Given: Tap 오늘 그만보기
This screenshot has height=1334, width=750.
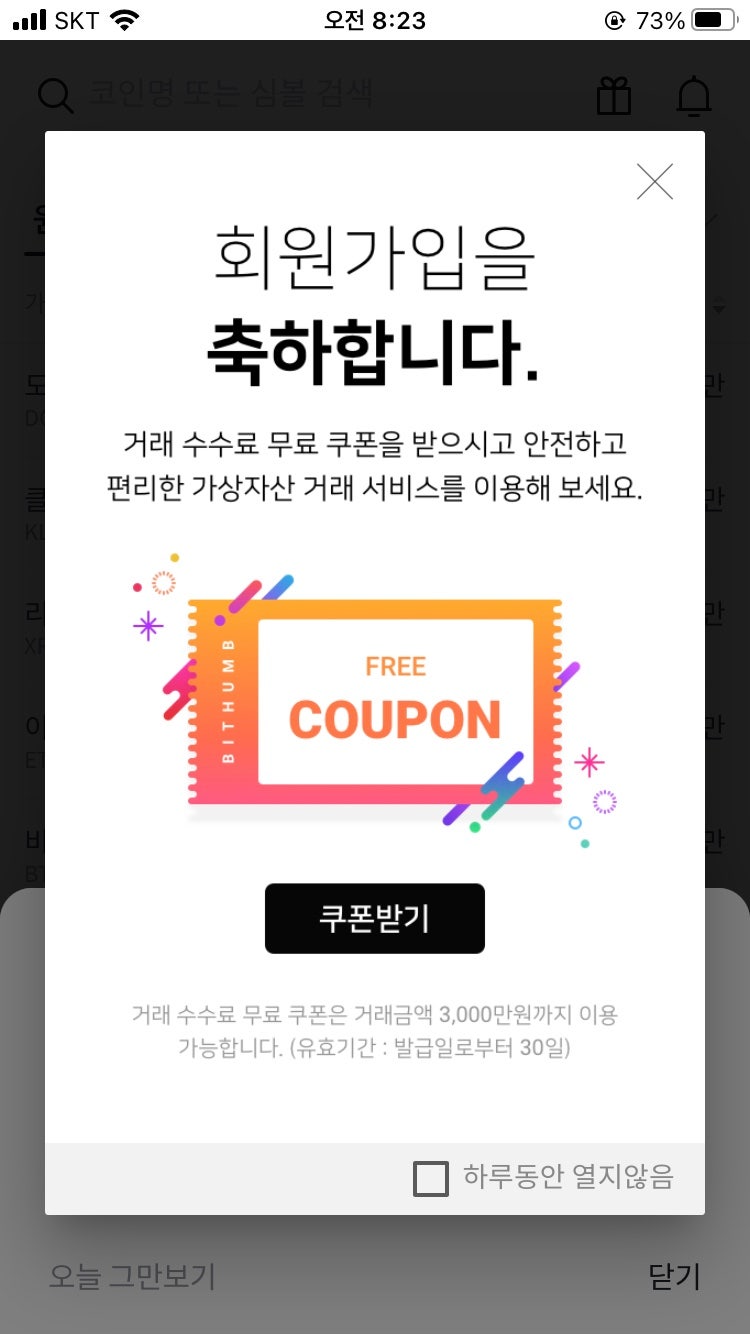Looking at the screenshot, I should [x=132, y=1276].
